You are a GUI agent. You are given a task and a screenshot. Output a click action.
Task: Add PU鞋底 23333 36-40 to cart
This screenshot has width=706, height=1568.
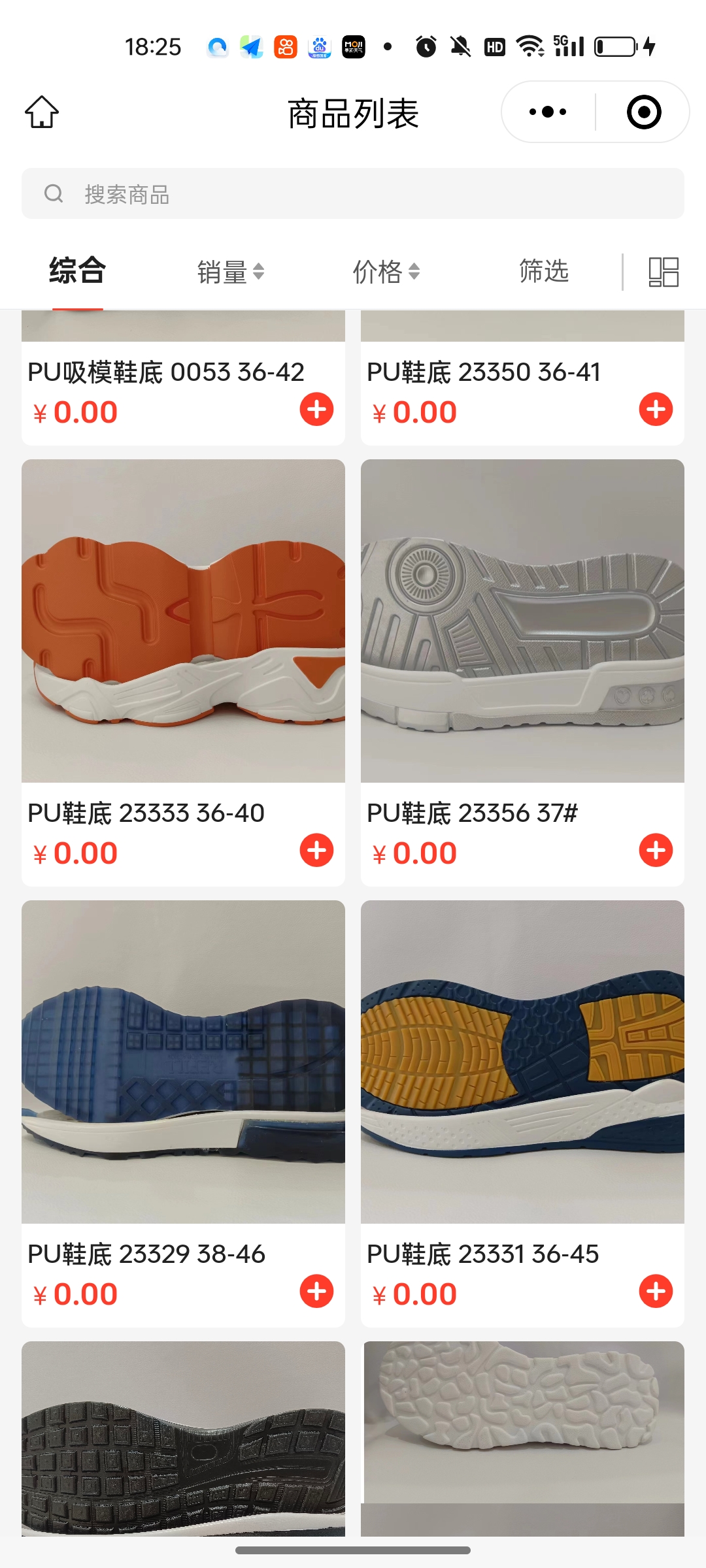pos(316,851)
